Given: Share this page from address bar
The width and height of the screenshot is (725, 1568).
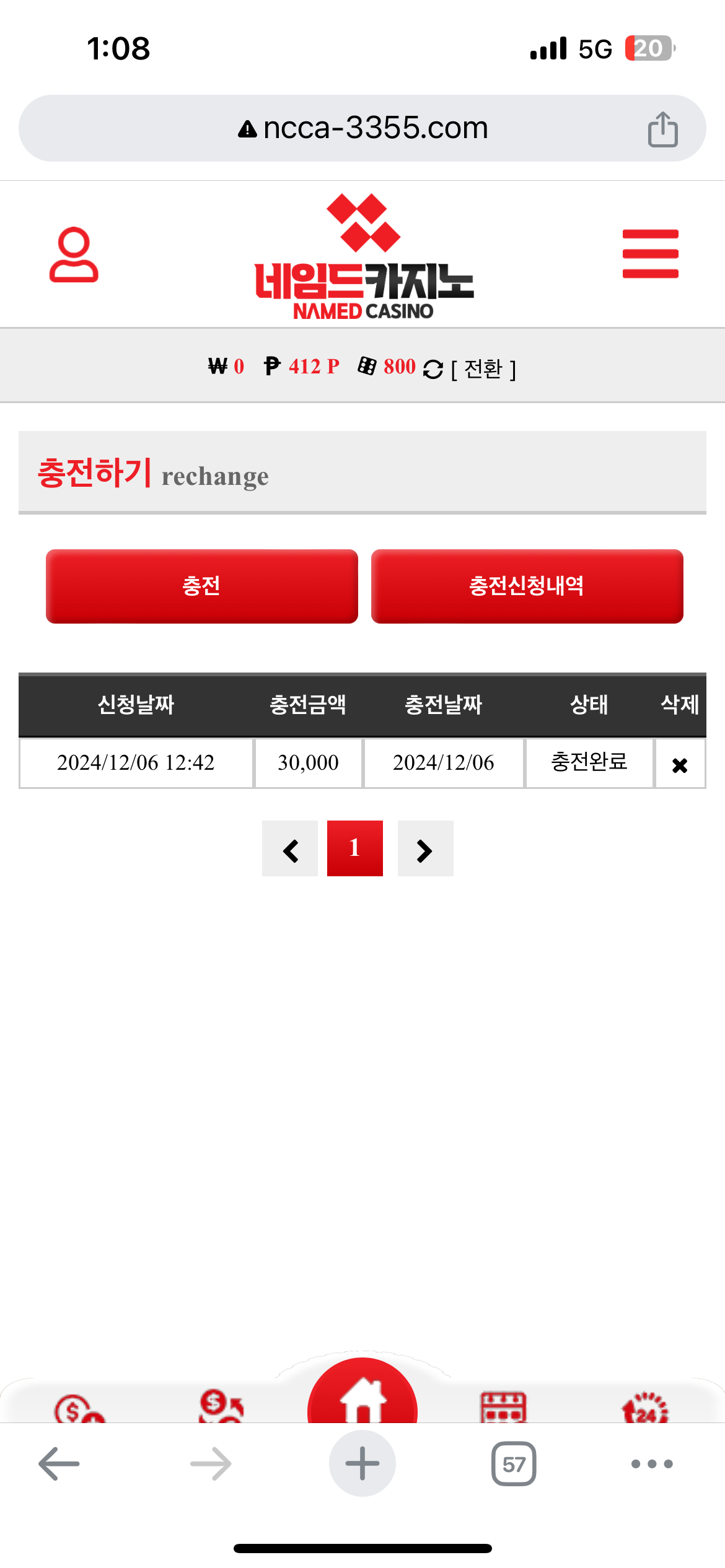Looking at the screenshot, I should pyautogui.click(x=662, y=129).
